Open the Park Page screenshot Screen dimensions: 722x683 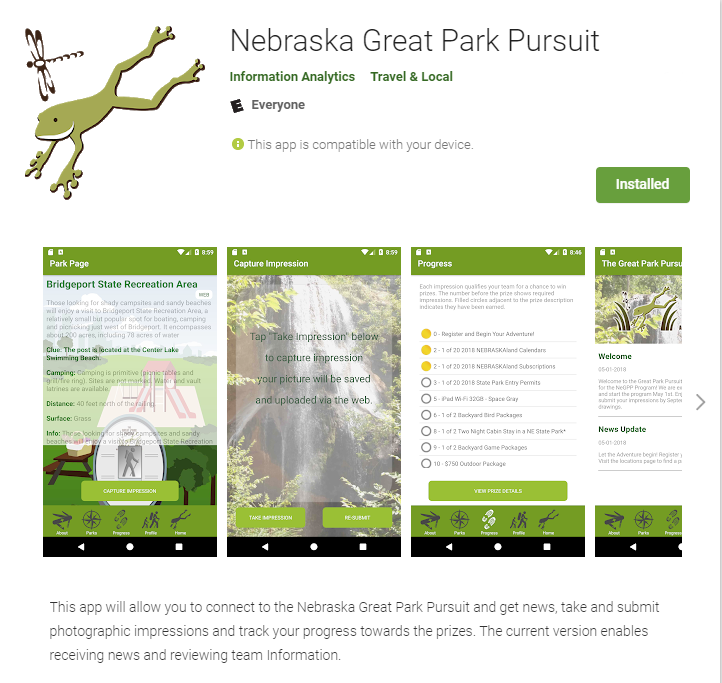130,400
